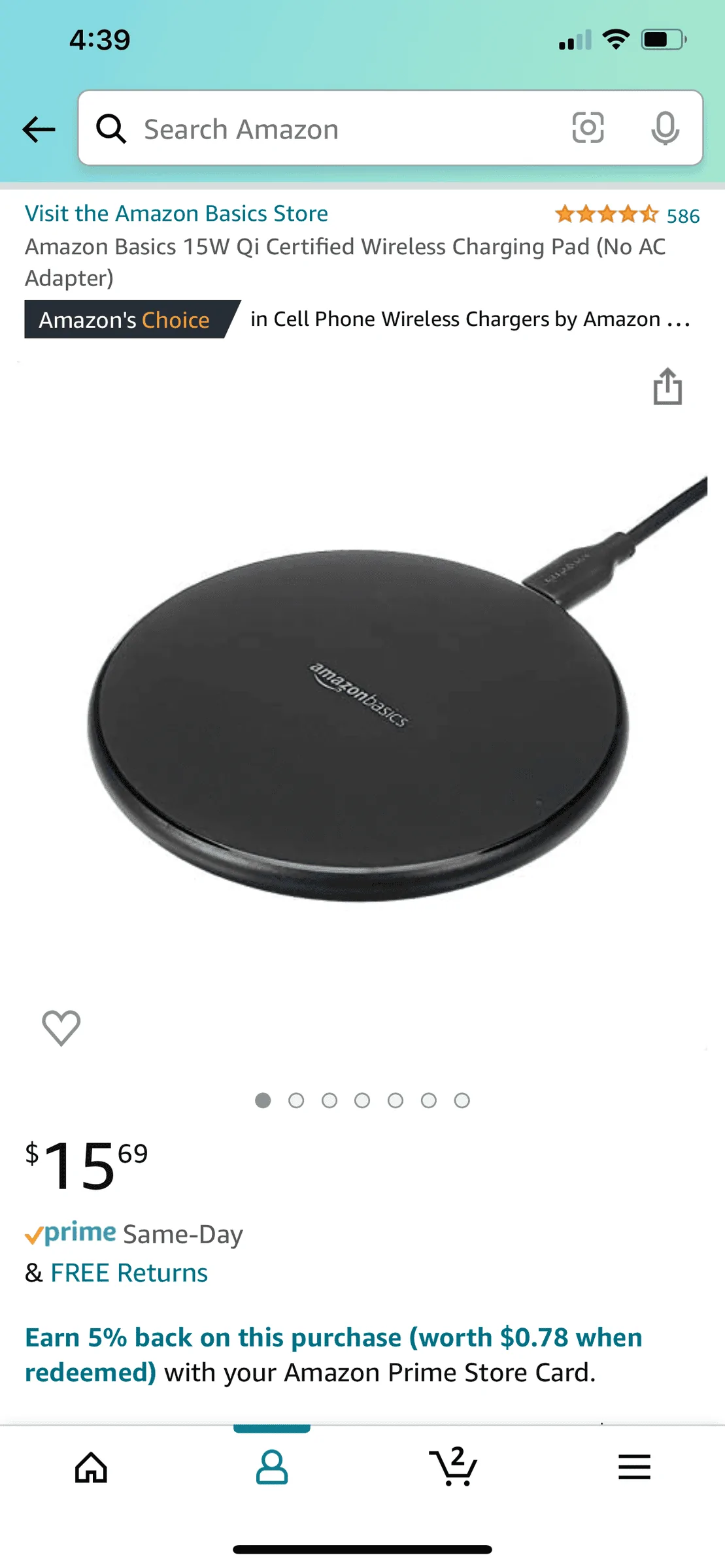This screenshot has height=1568, width=725.
Task: Share this wireless charging pad
Action: (x=667, y=387)
